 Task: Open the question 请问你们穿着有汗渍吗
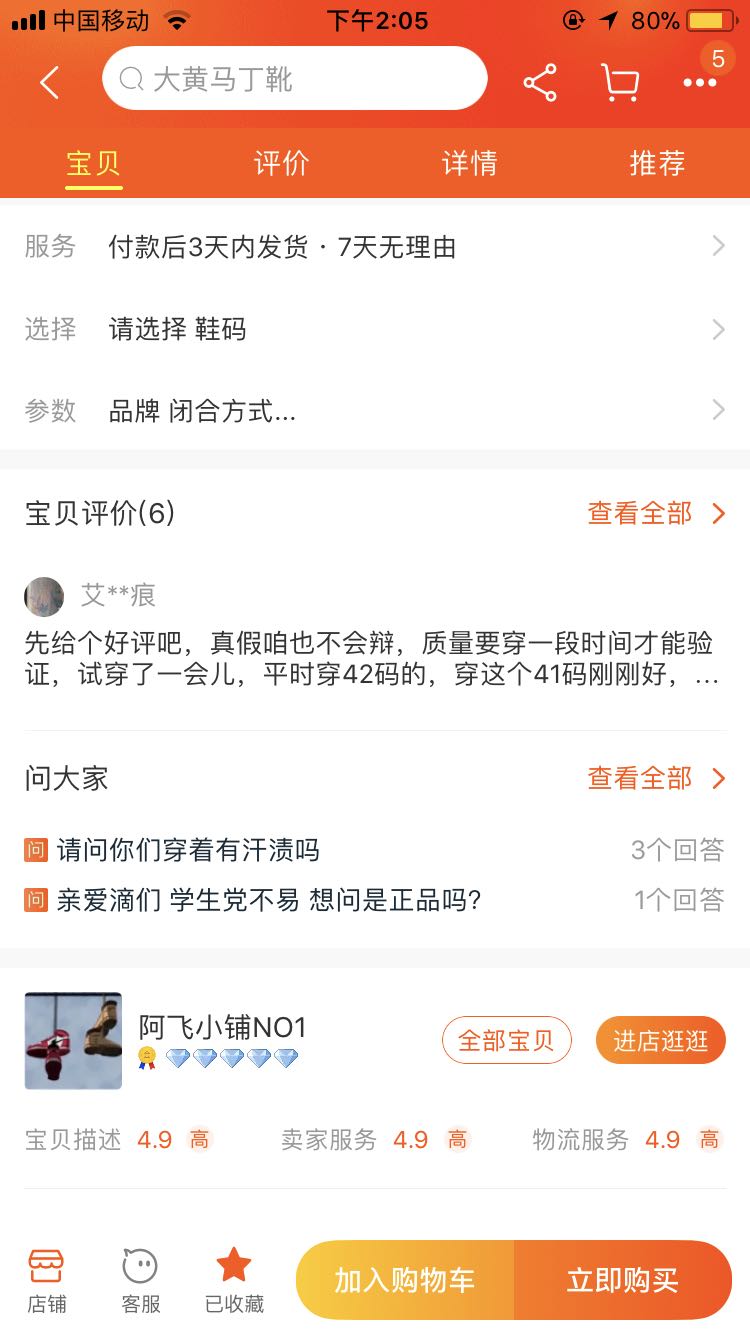pos(188,851)
